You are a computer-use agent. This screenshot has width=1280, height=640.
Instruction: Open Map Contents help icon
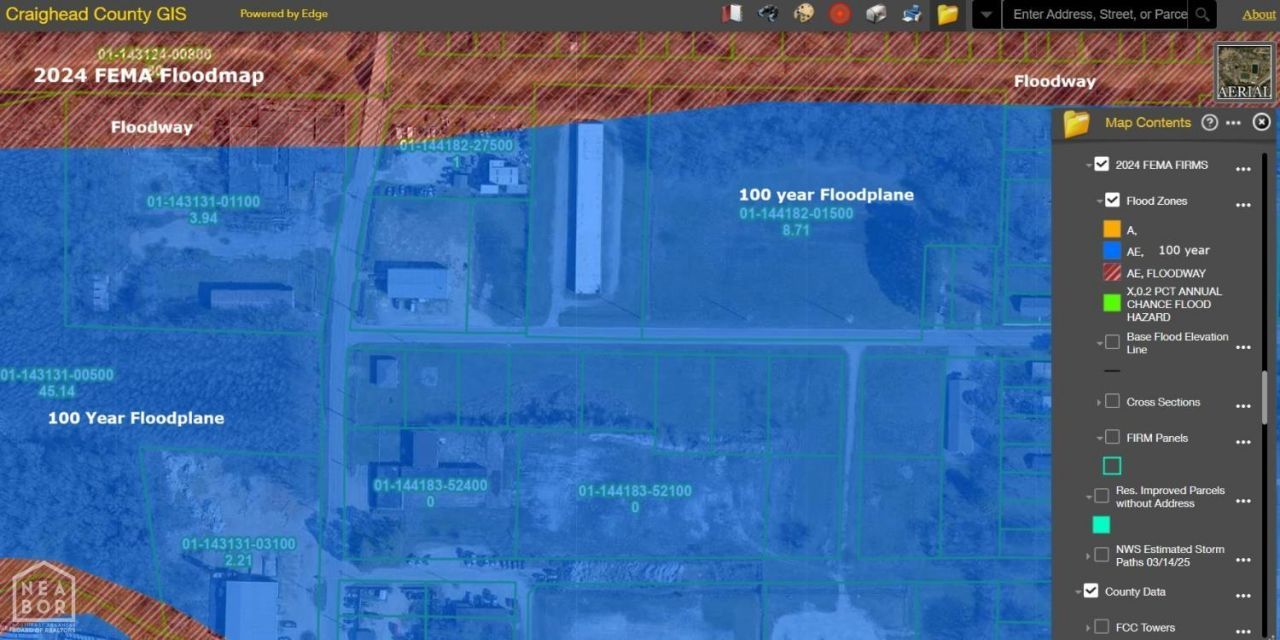click(1209, 122)
